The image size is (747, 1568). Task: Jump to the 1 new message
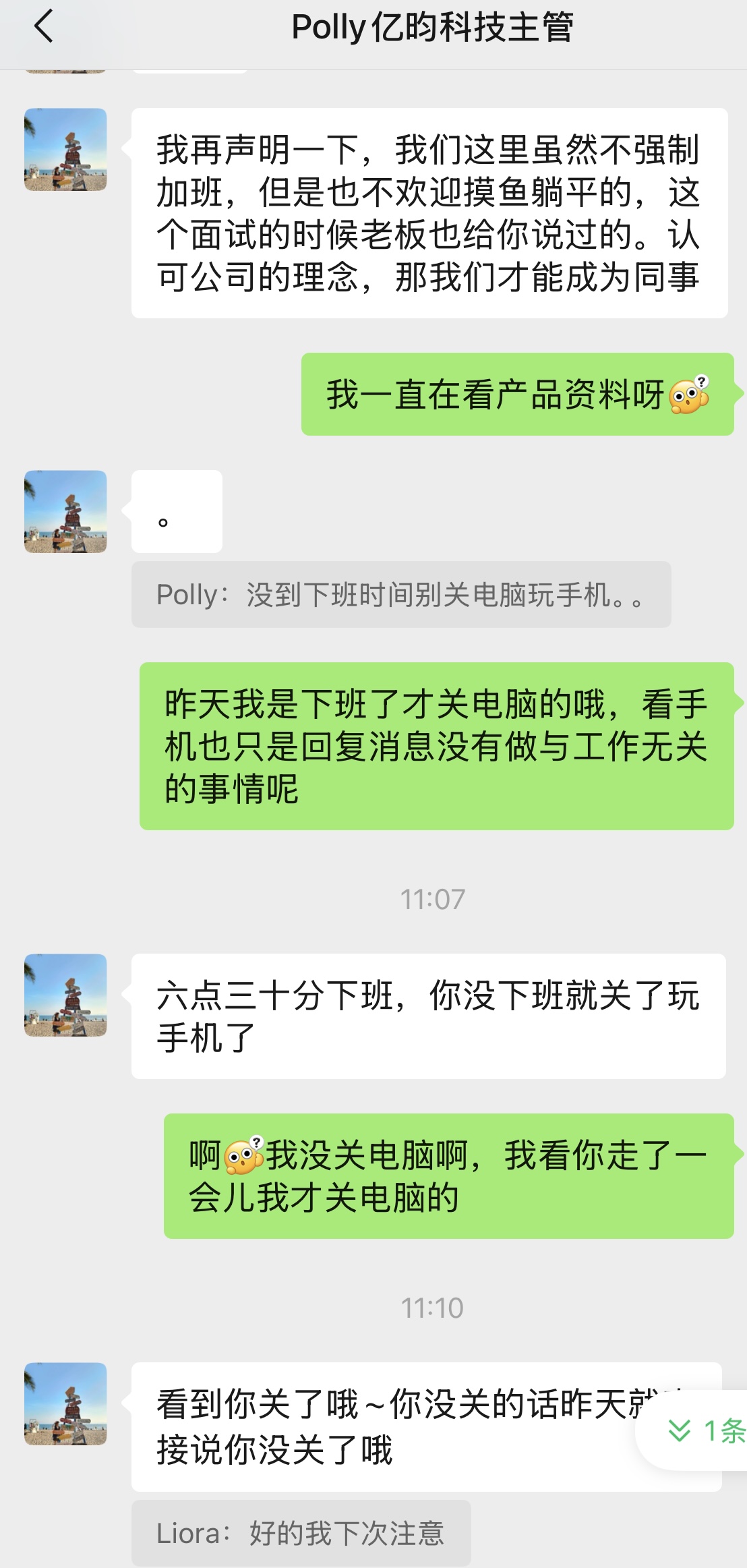[x=705, y=1430]
